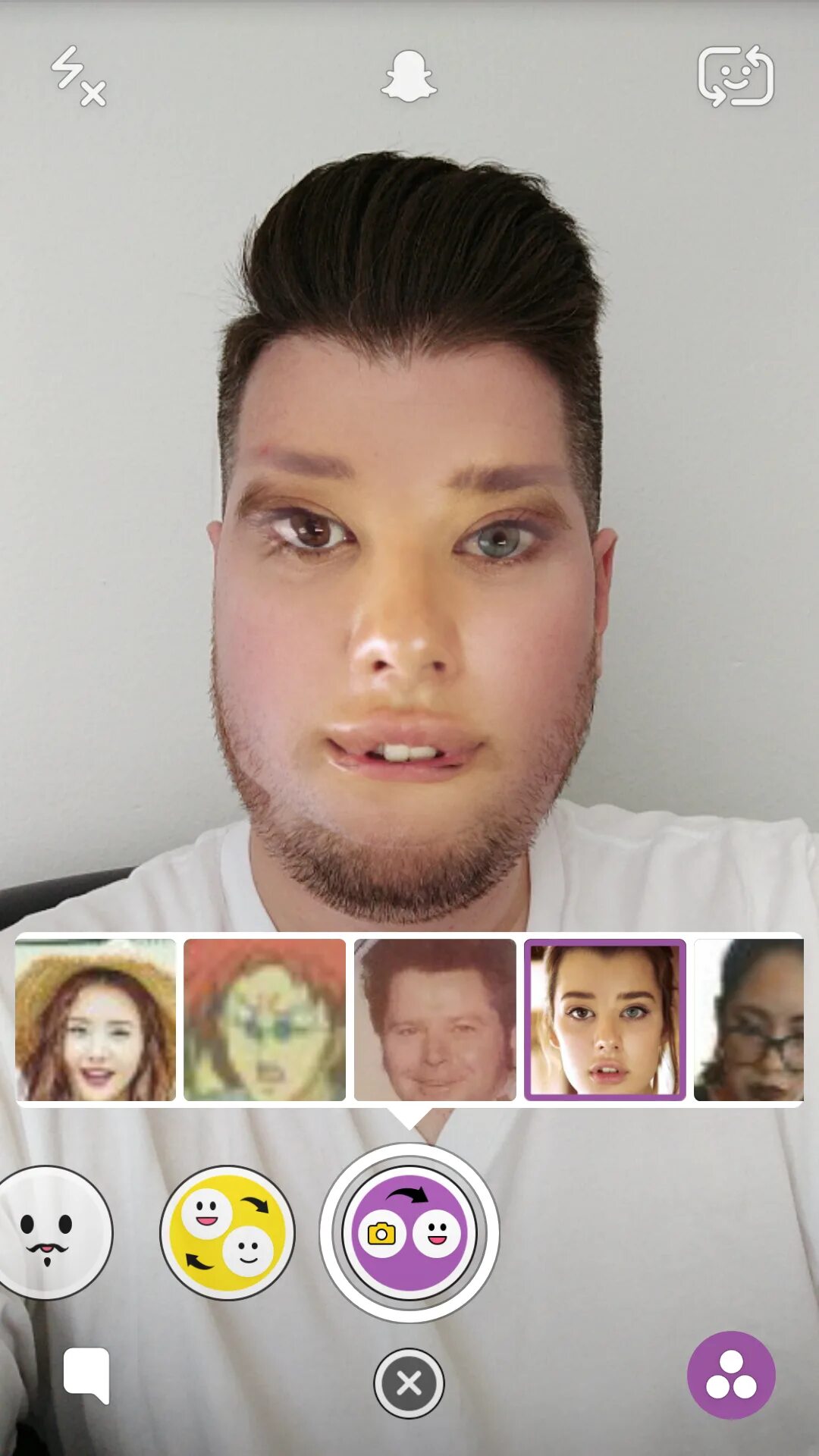Close the lens carousel
The height and width of the screenshot is (1456, 819).
[x=409, y=1383]
